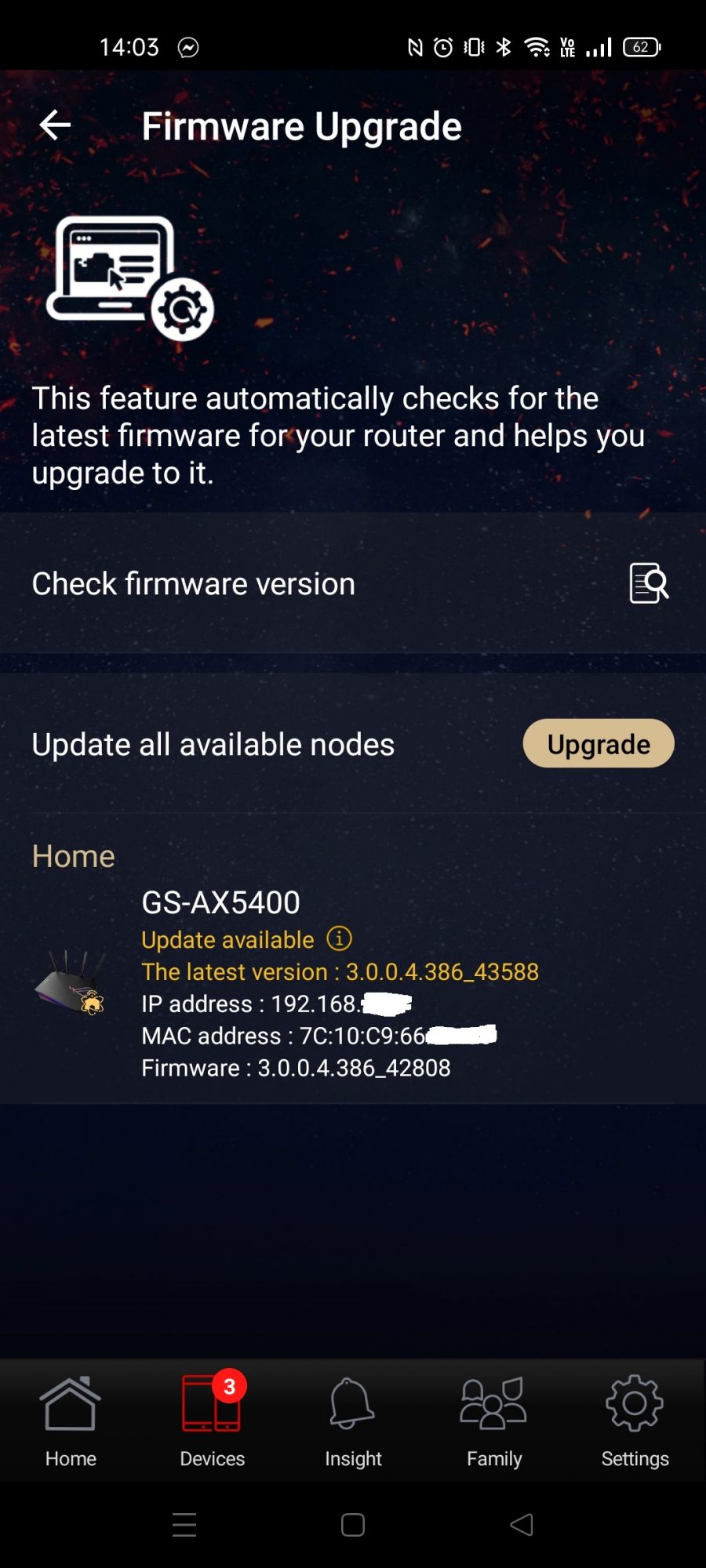Open the Update available info icon
The height and width of the screenshot is (1568, 706).
click(339, 938)
